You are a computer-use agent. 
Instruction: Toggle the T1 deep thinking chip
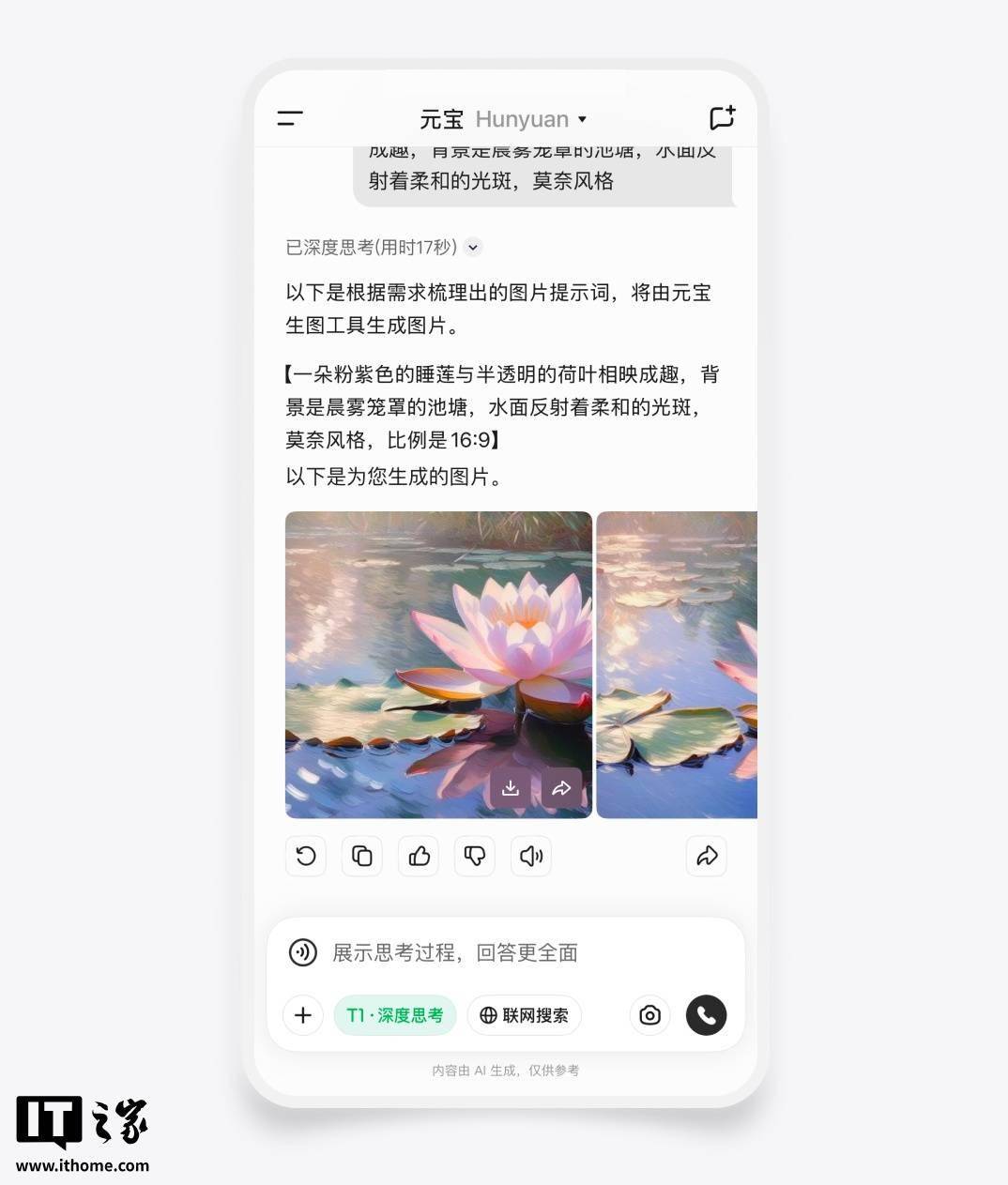(395, 1015)
